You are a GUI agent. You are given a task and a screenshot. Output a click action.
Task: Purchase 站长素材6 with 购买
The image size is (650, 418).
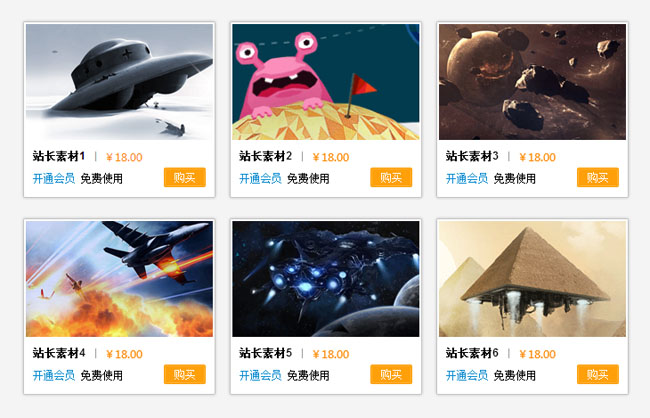[597, 375]
